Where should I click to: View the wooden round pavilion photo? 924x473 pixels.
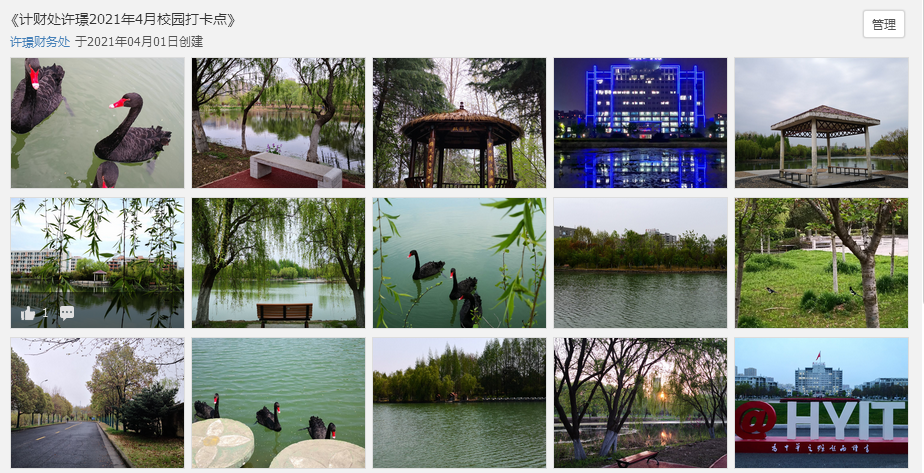coord(459,122)
